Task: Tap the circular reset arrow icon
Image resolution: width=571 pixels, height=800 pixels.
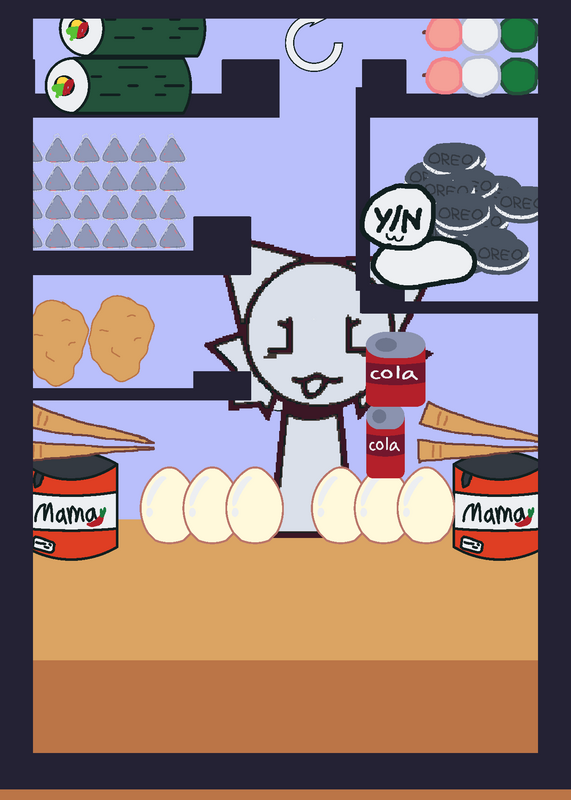Action: pos(313,44)
